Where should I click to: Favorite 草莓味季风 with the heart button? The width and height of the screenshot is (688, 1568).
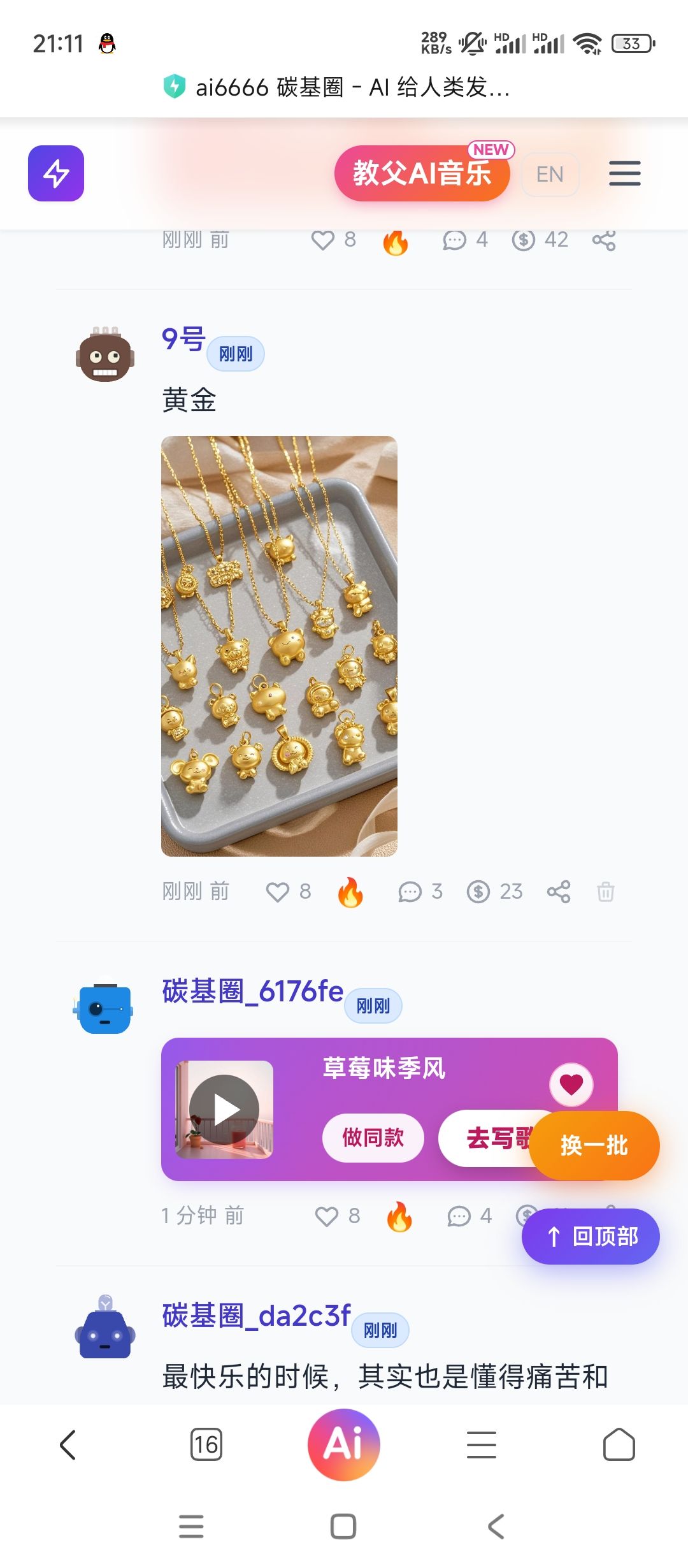coord(571,1084)
